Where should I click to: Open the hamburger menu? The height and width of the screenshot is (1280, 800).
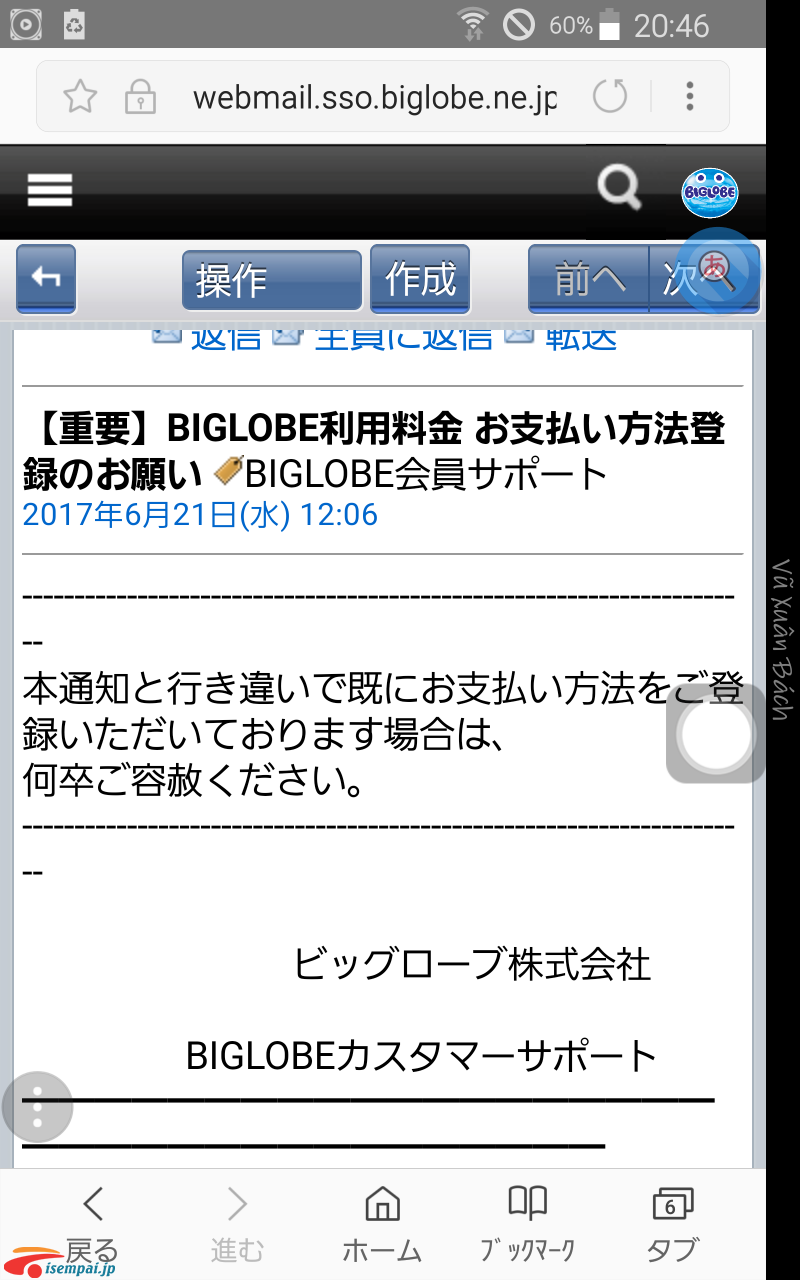[x=50, y=189]
